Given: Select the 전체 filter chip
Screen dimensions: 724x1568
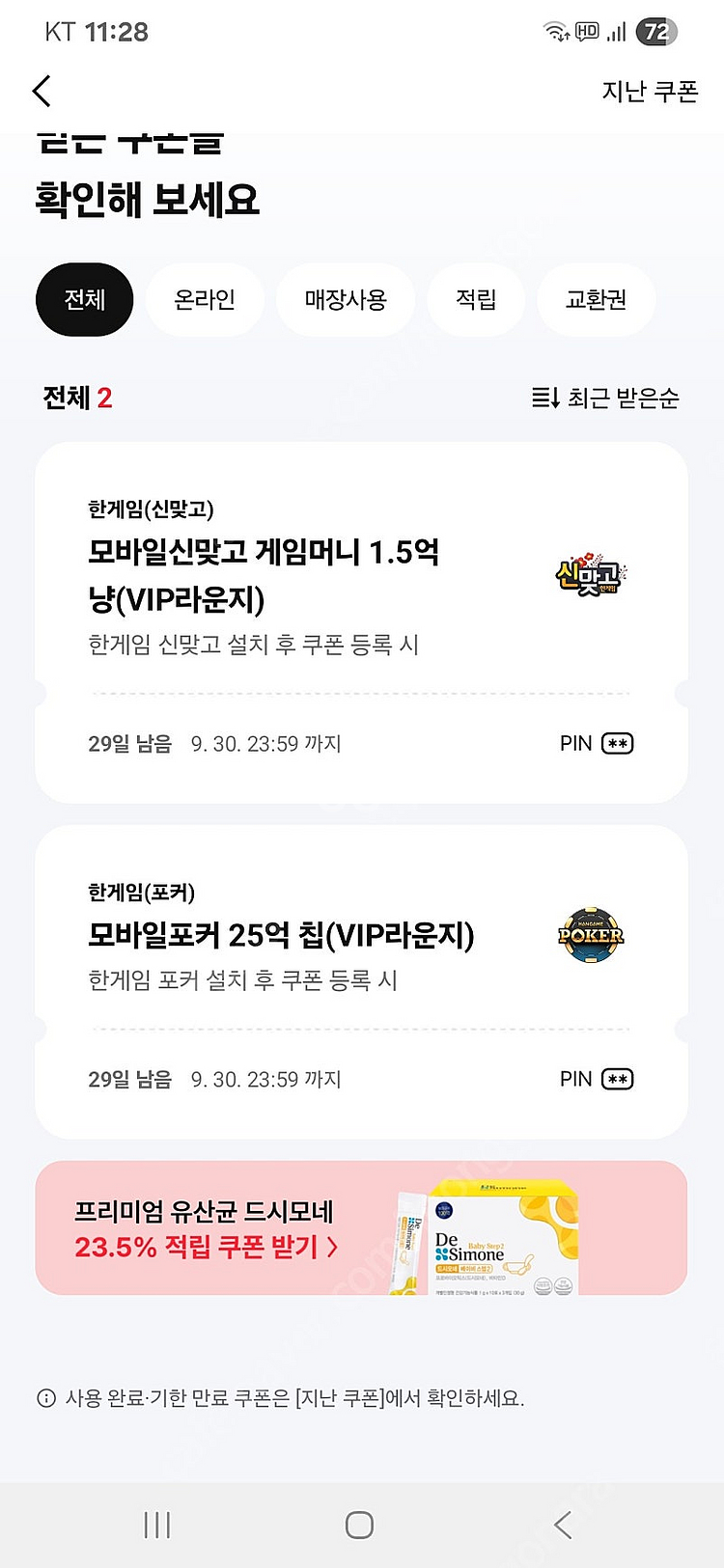Looking at the screenshot, I should coord(84,299).
